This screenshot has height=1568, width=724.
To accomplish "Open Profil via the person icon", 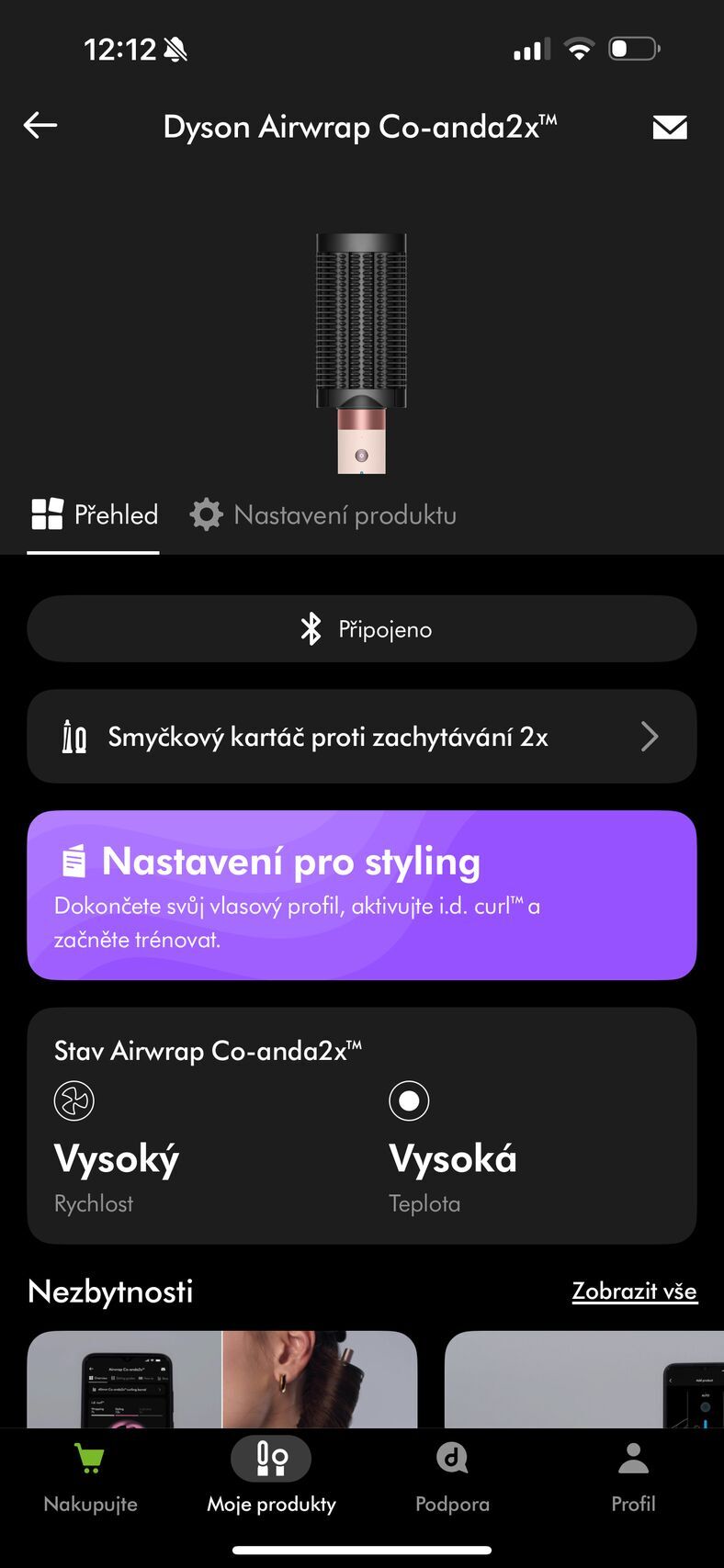I will point(633,1459).
